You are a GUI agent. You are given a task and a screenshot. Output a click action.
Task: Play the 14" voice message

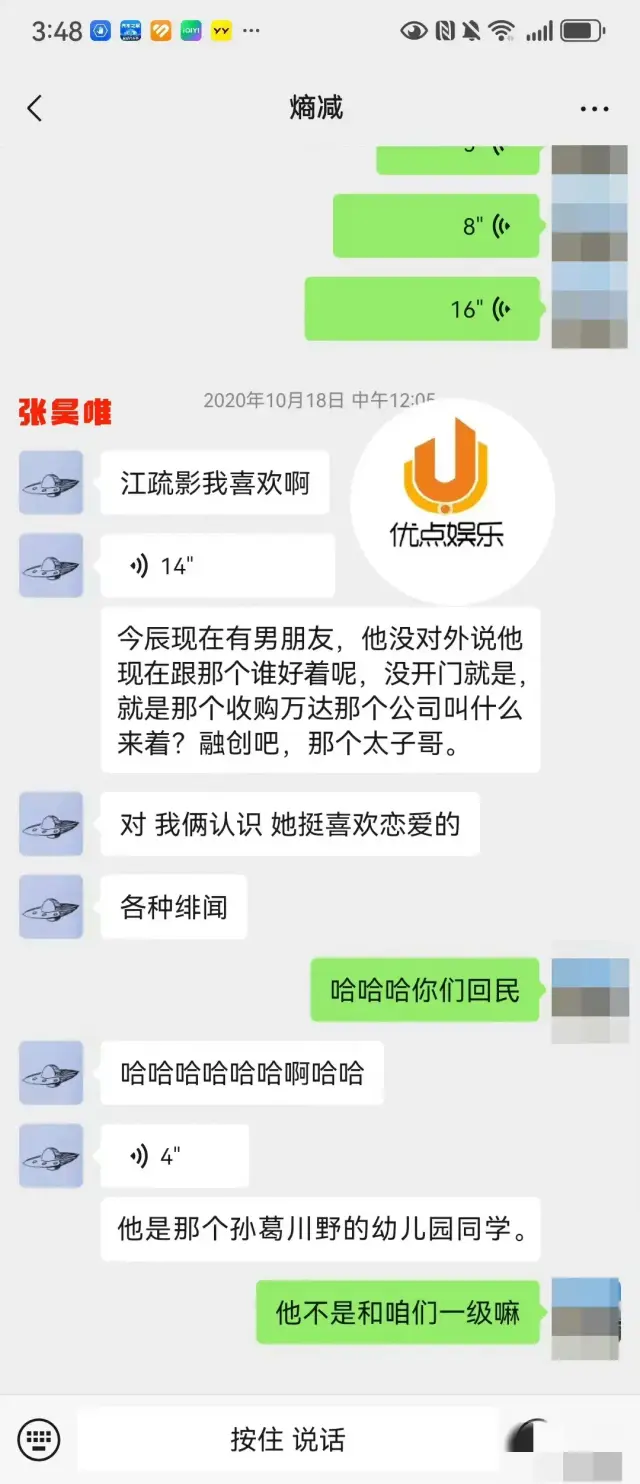coord(217,566)
